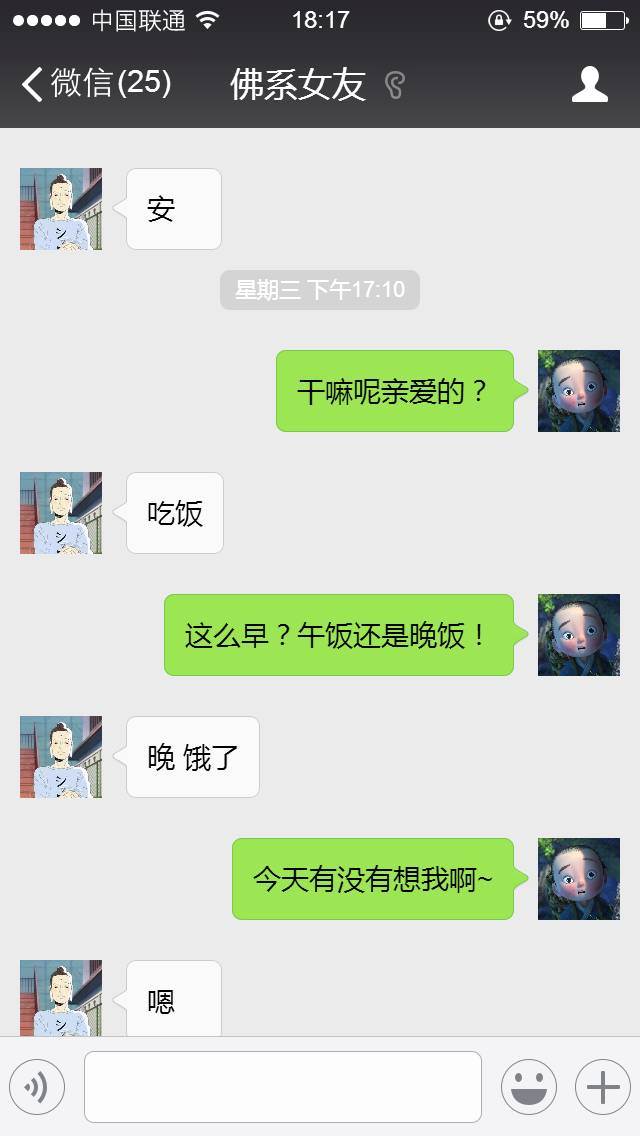
Task: Open the emoji sticker panel
Action: pyautogui.click(x=528, y=1087)
